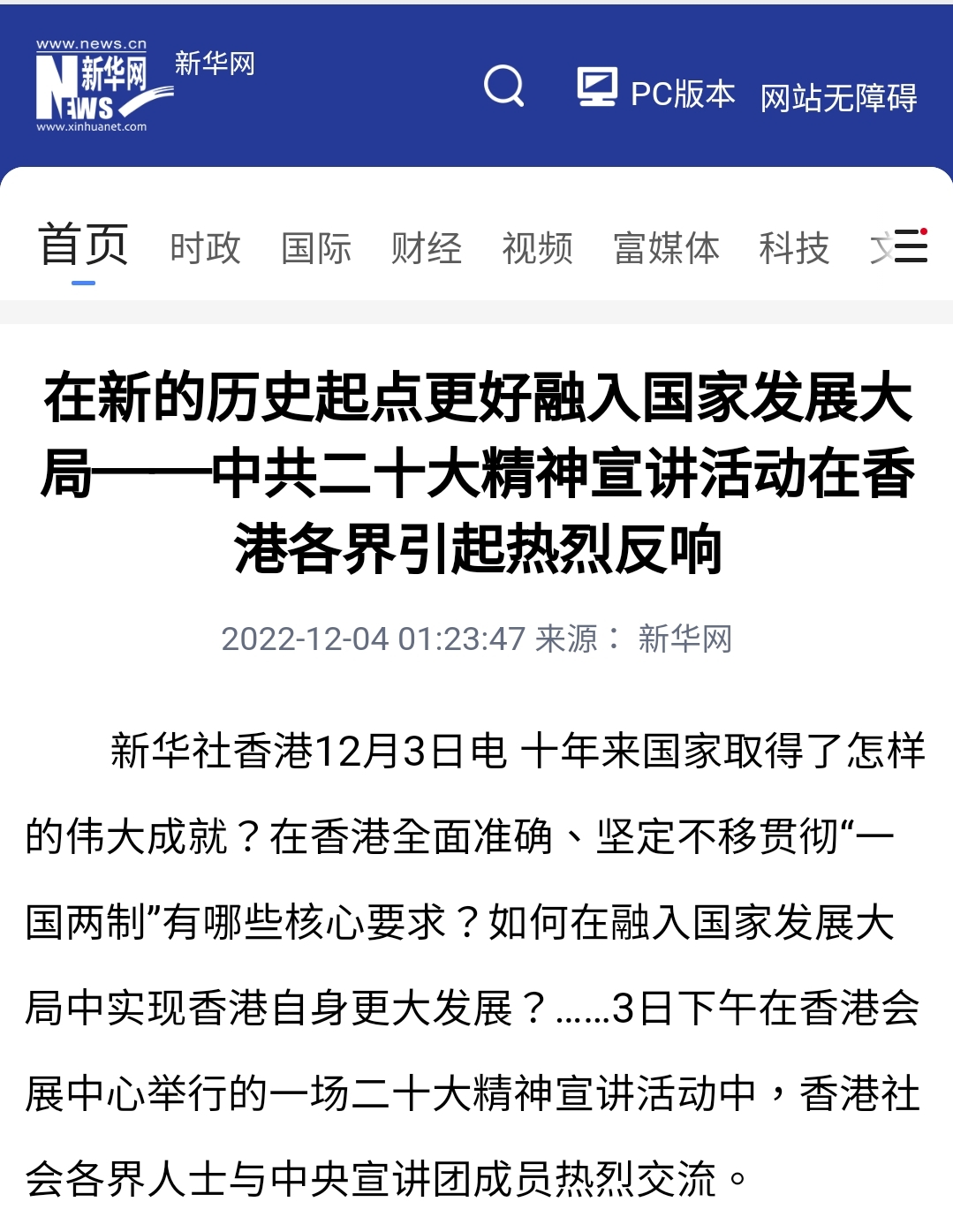Open 网站无障碍 accessibility mode
953x1232 pixels.
tap(838, 97)
